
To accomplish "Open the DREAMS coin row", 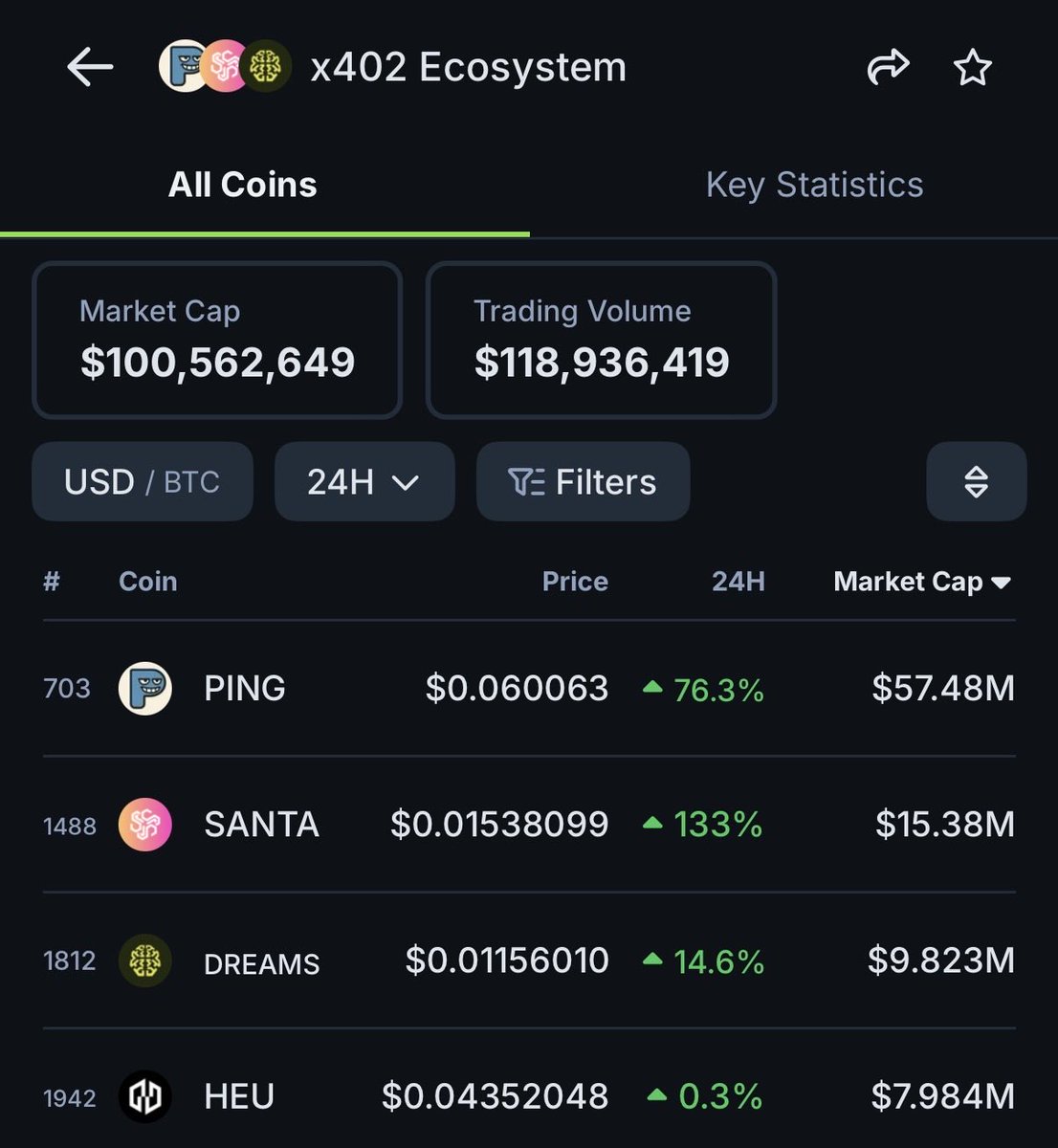I will click(261, 961).
